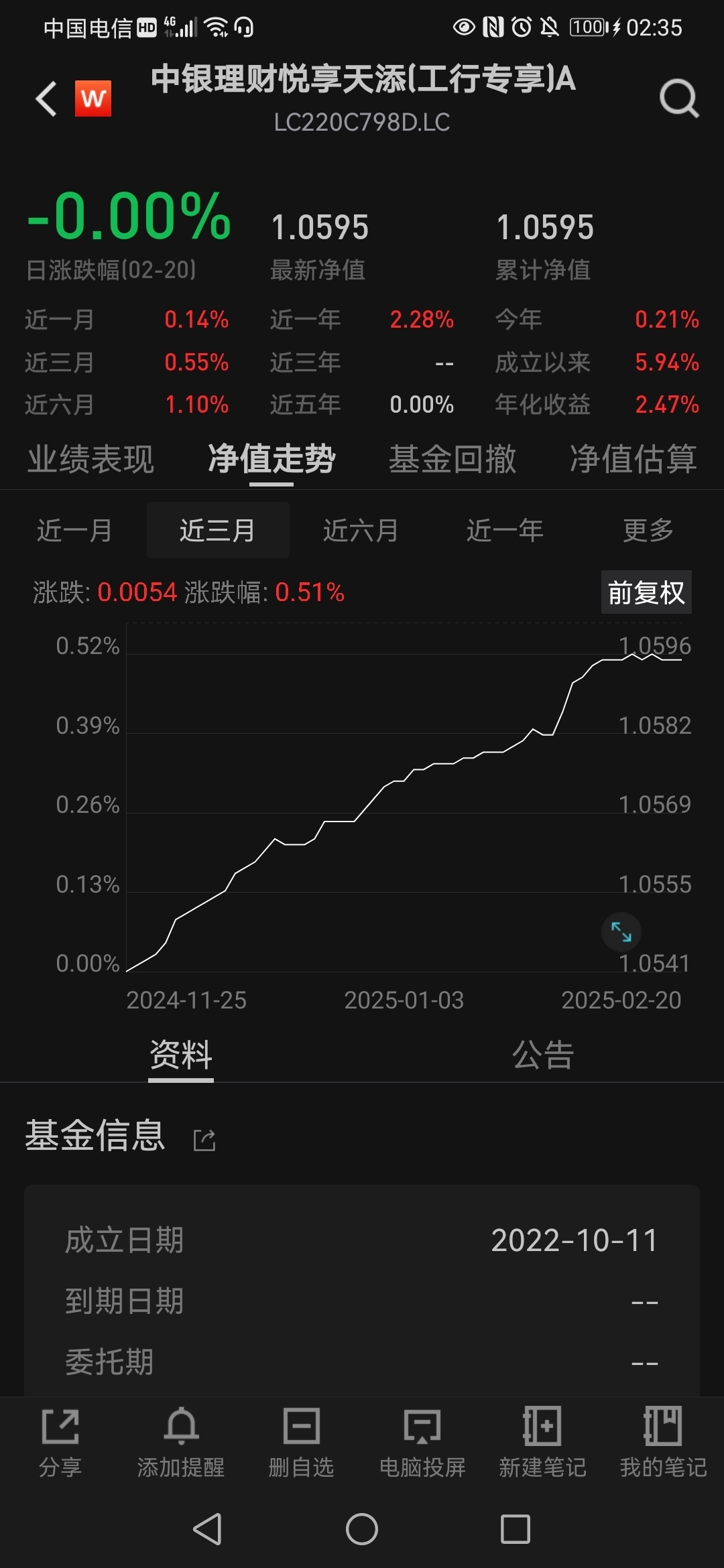
Task: Tap the share (分享) icon
Action: [60, 1427]
